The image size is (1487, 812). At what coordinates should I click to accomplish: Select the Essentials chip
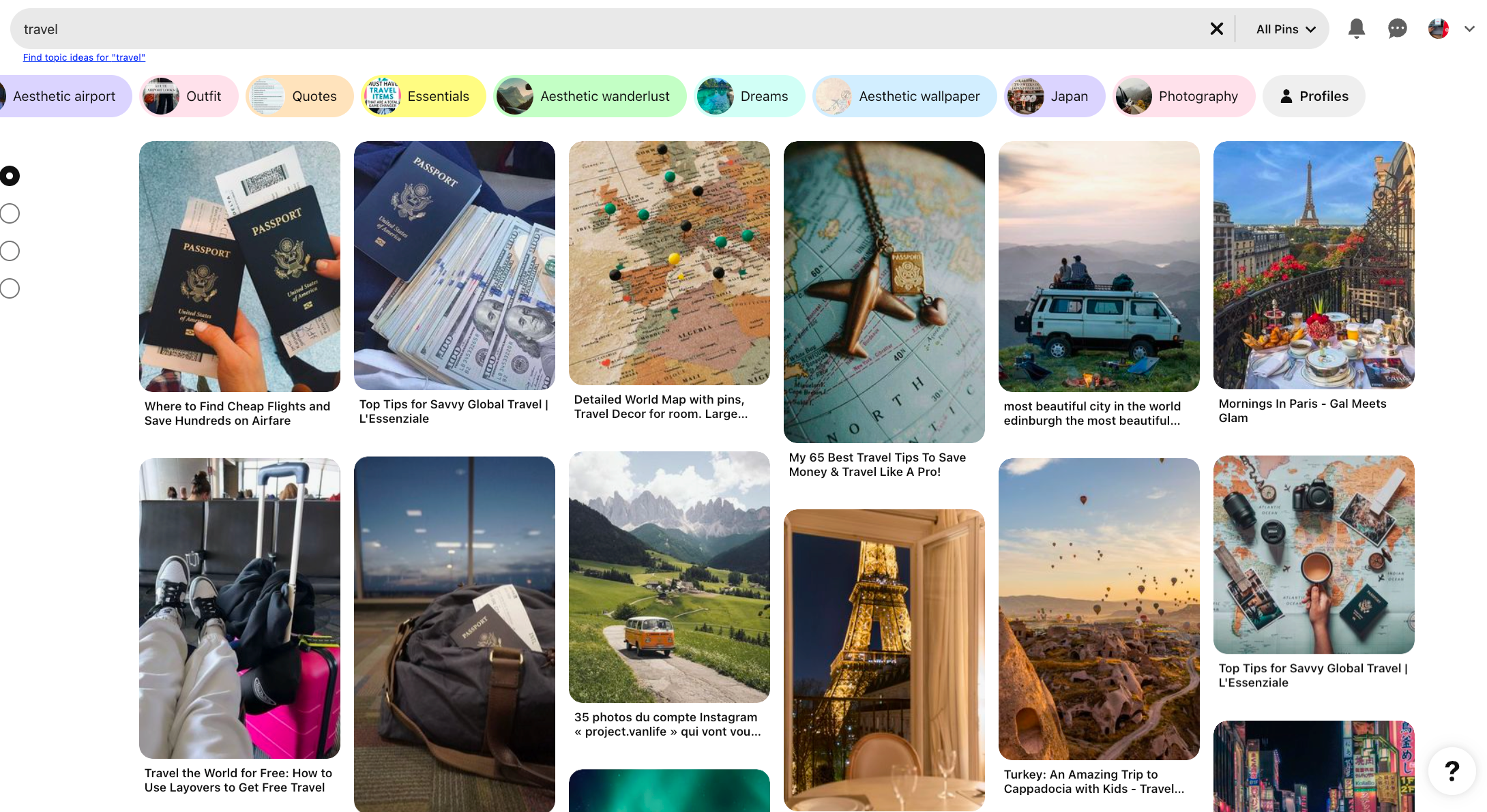click(x=423, y=96)
